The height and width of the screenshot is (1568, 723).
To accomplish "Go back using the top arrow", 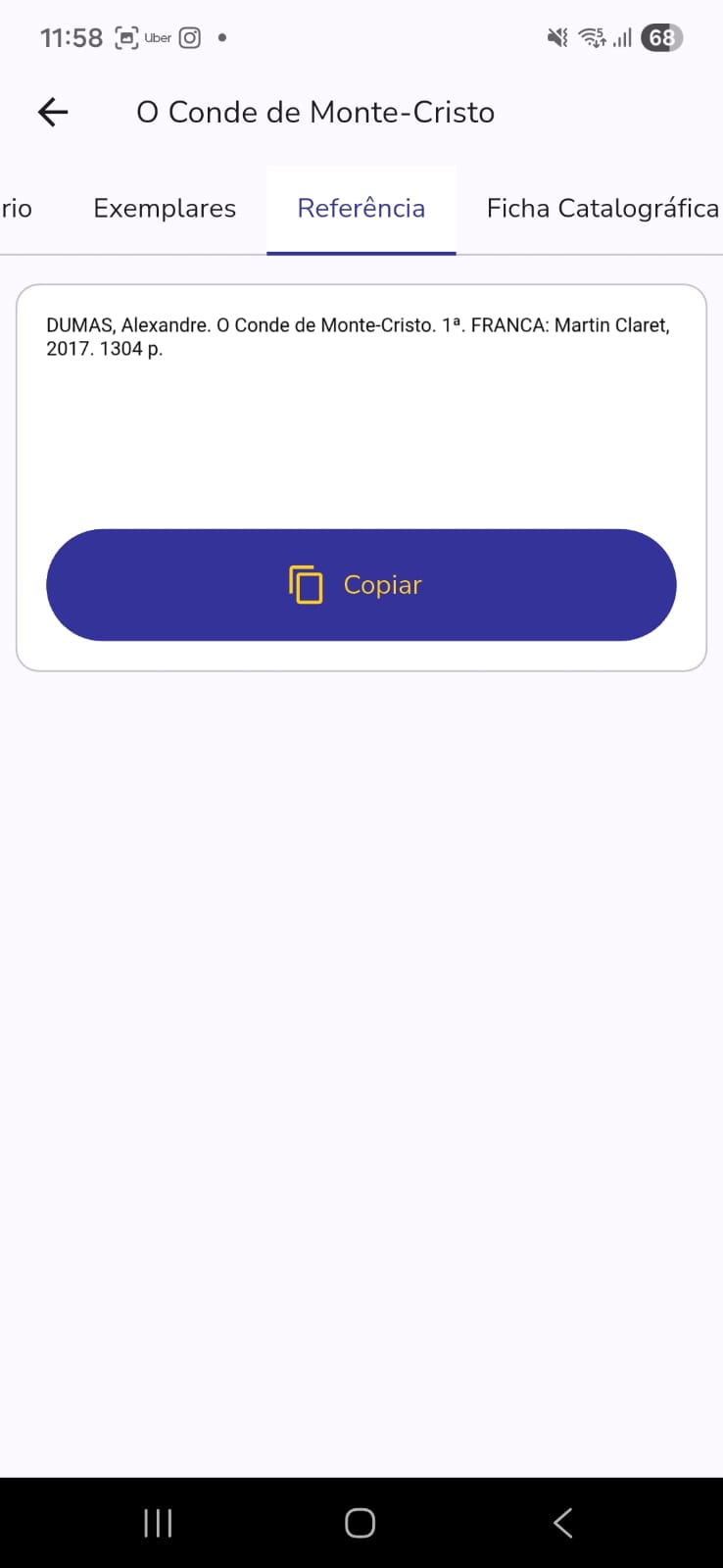I will point(53,113).
